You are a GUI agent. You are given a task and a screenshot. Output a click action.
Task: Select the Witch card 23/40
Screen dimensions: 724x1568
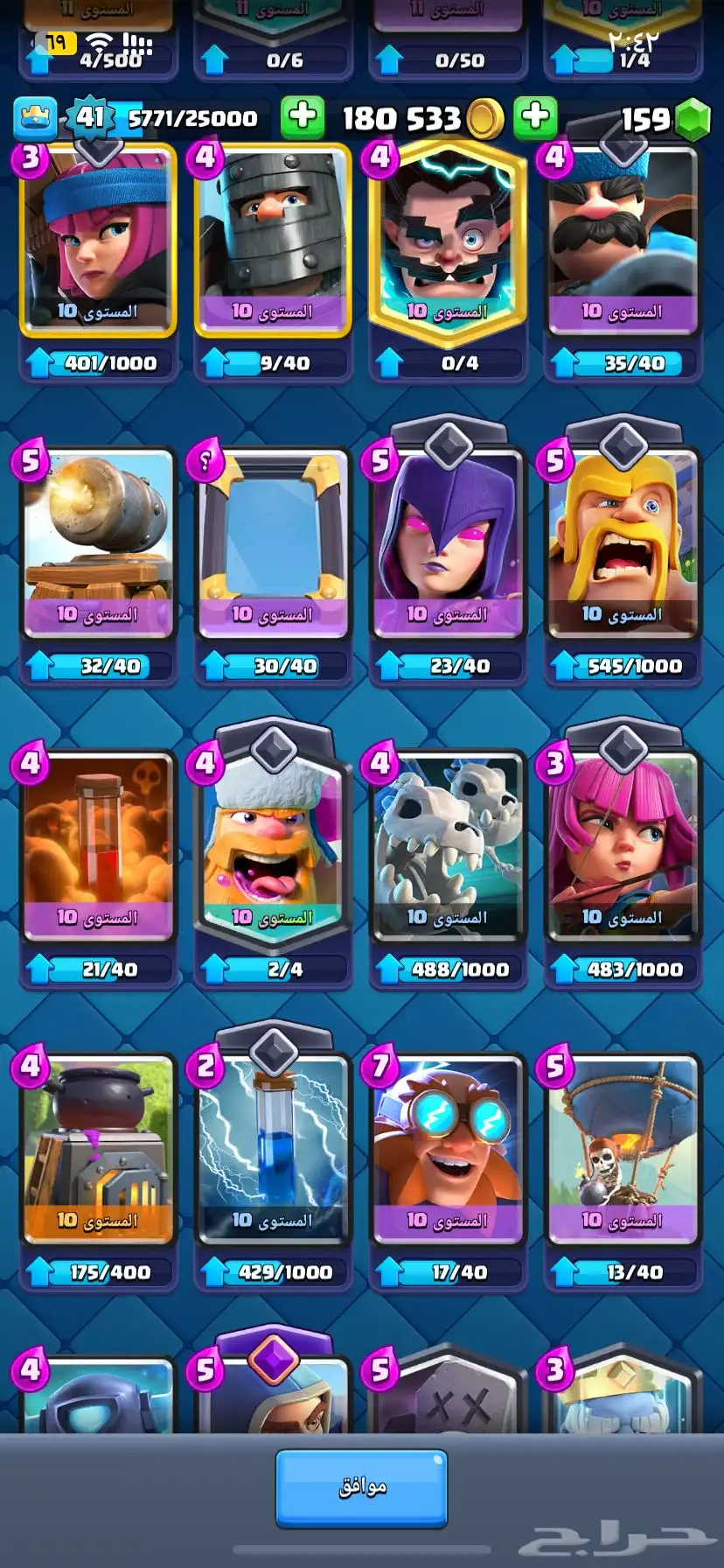pyautogui.click(x=448, y=542)
